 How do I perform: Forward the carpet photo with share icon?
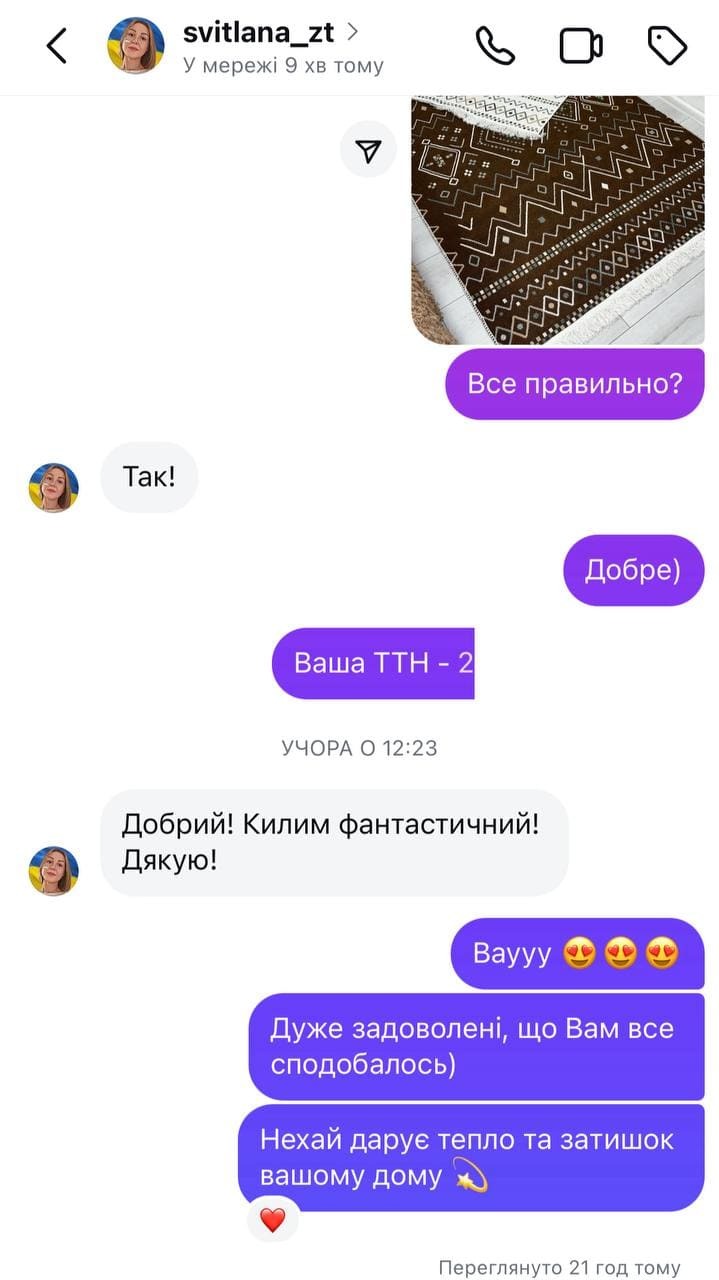click(369, 151)
